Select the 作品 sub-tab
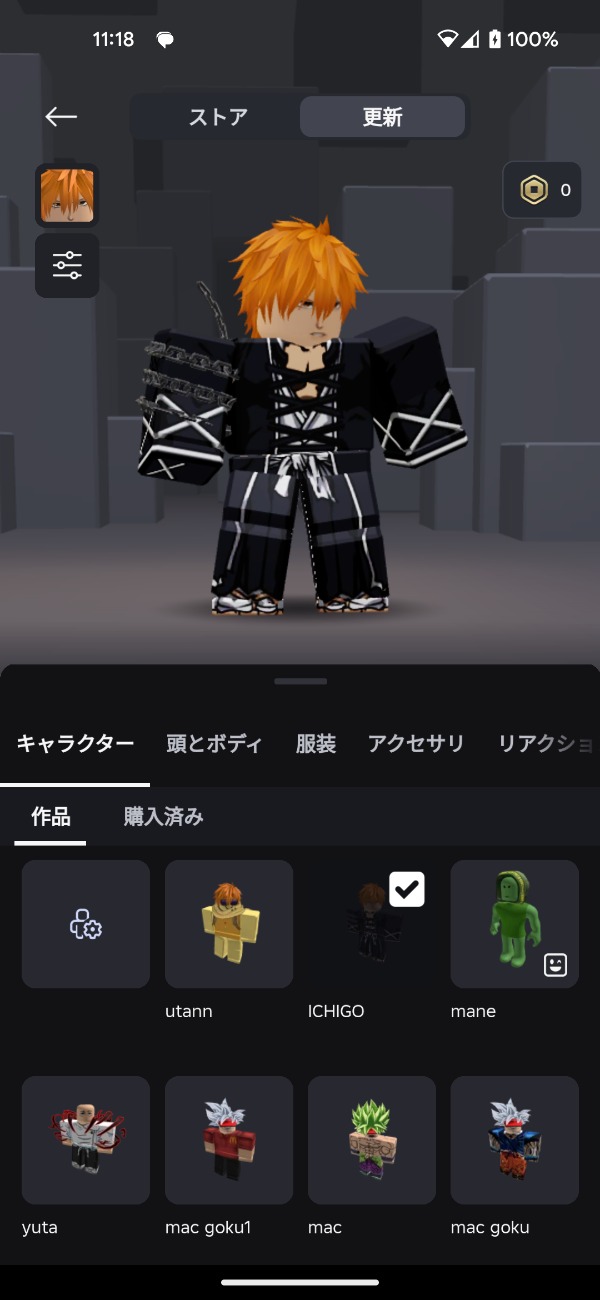 pos(51,817)
